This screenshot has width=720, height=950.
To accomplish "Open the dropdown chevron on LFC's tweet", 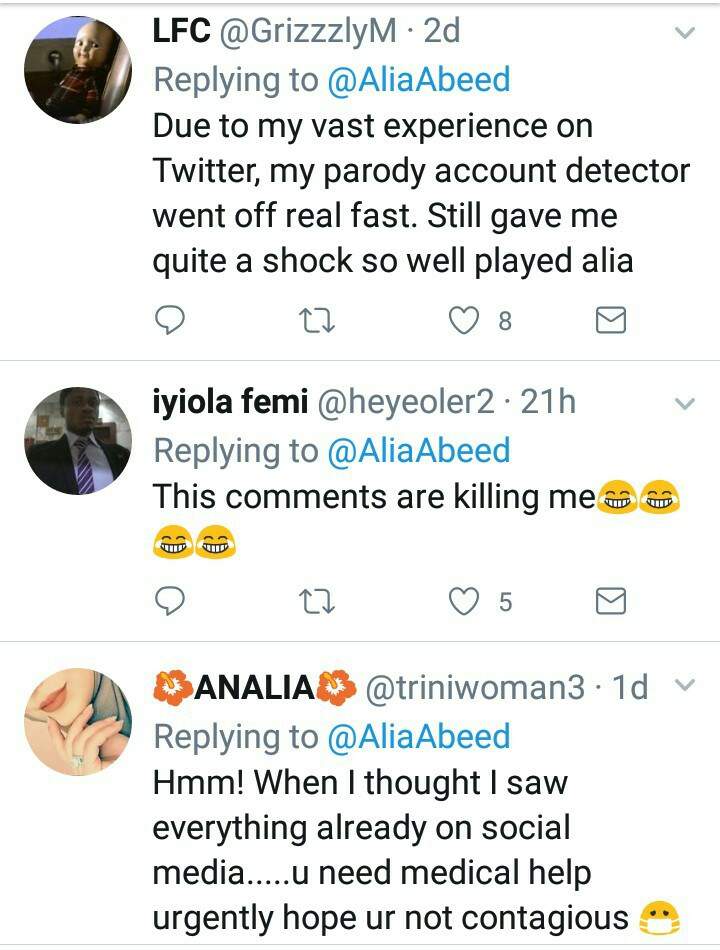I will click(x=685, y=34).
